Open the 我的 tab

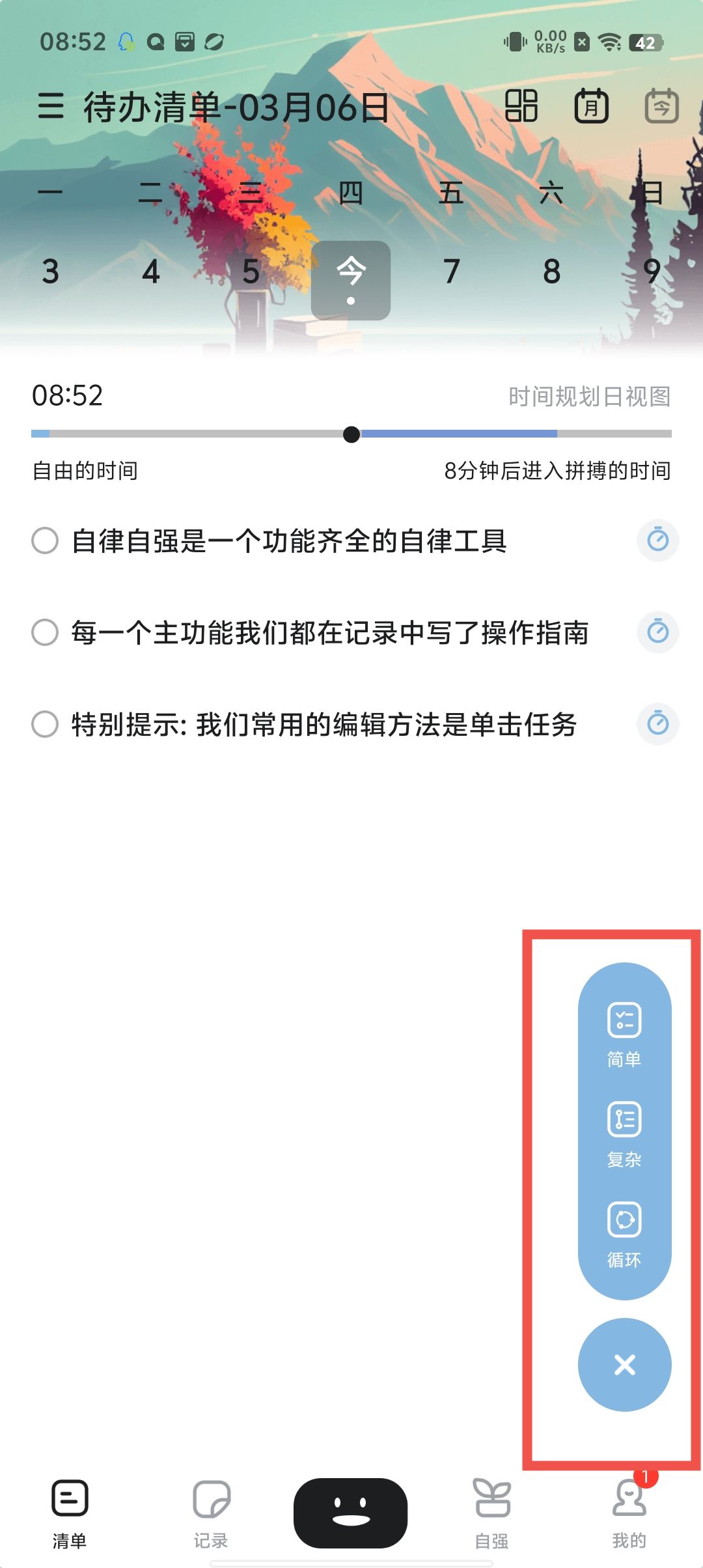[629, 1513]
